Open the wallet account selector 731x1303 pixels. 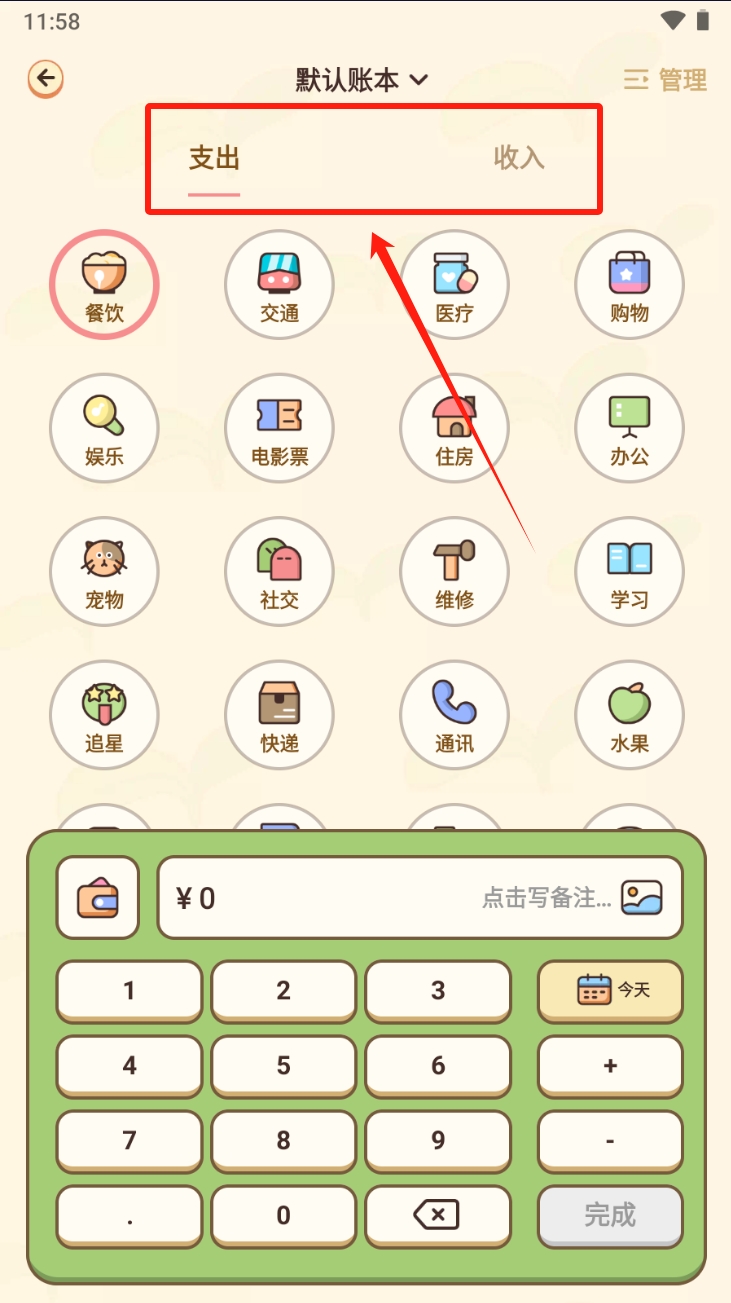98,897
